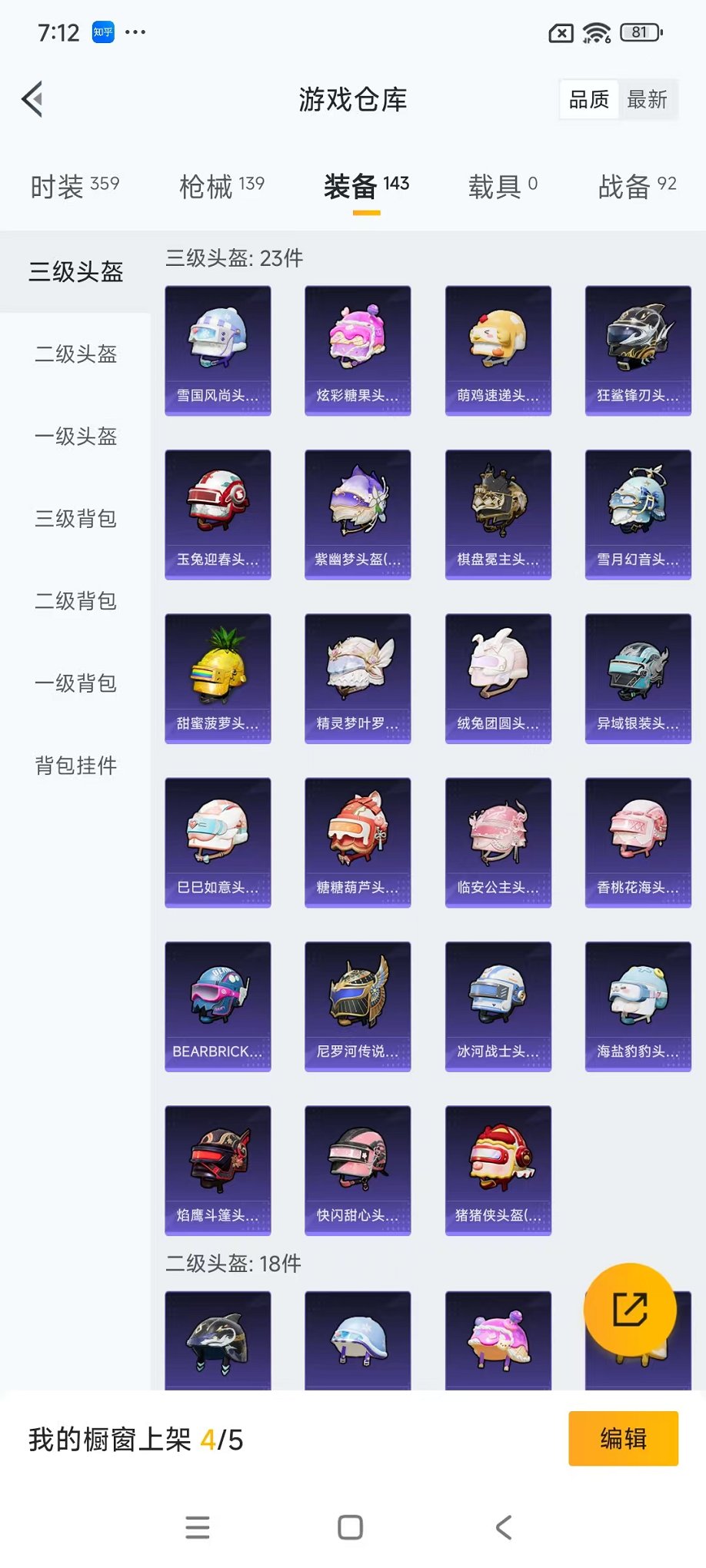This screenshot has width=706, height=1568.
Task: Select the BEARBRICK helmet
Action: (x=218, y=1005)
